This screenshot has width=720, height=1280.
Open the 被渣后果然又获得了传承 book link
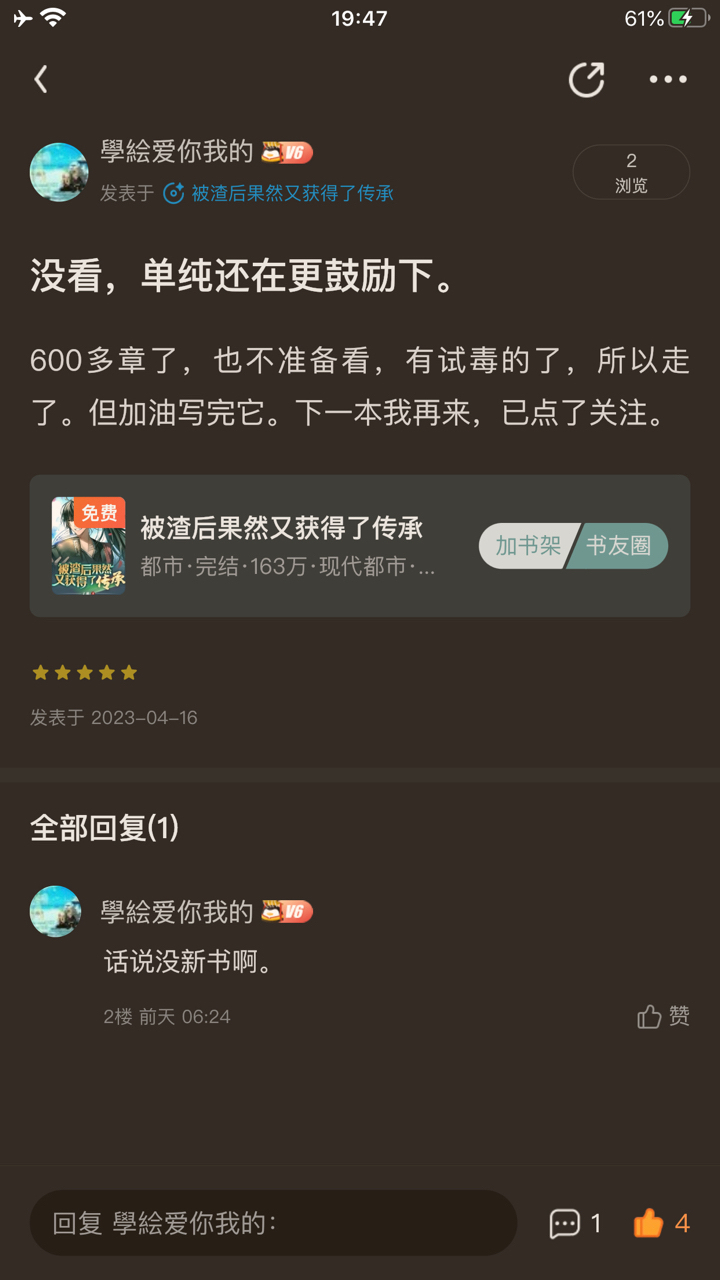[x=291, y=193]
